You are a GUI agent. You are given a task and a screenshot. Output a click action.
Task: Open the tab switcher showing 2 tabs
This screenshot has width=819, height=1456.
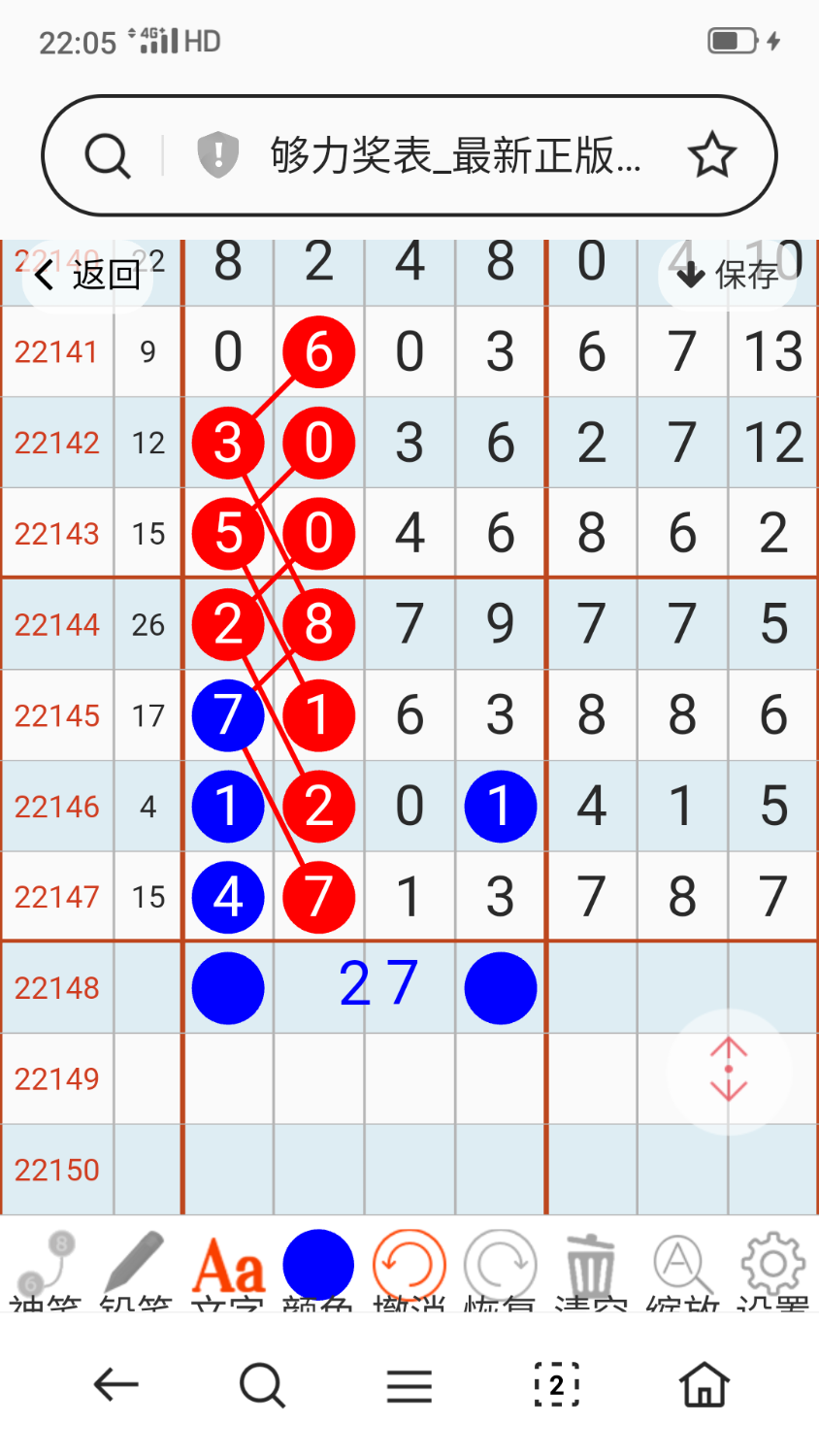(556, 1385)
